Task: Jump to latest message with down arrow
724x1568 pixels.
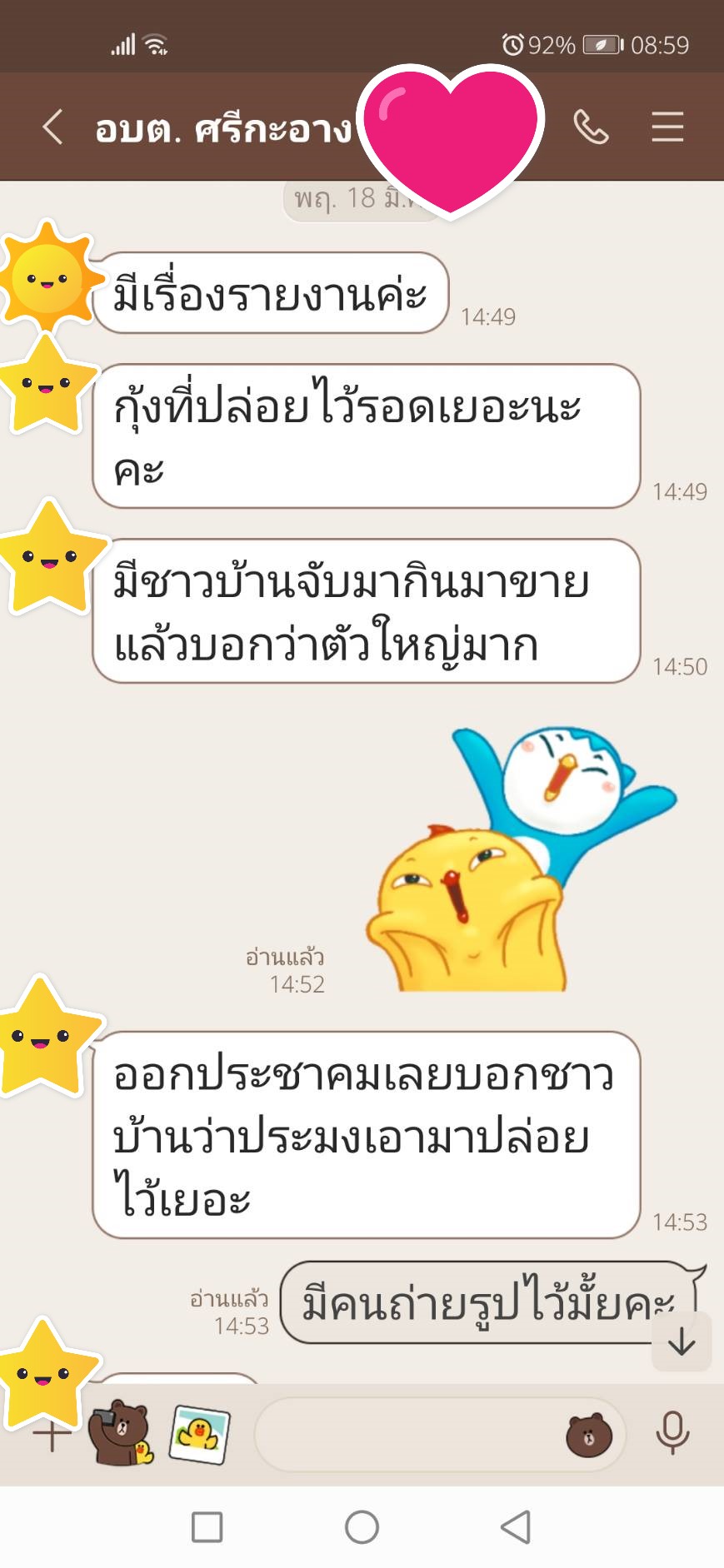Action: coord(682,1342)
